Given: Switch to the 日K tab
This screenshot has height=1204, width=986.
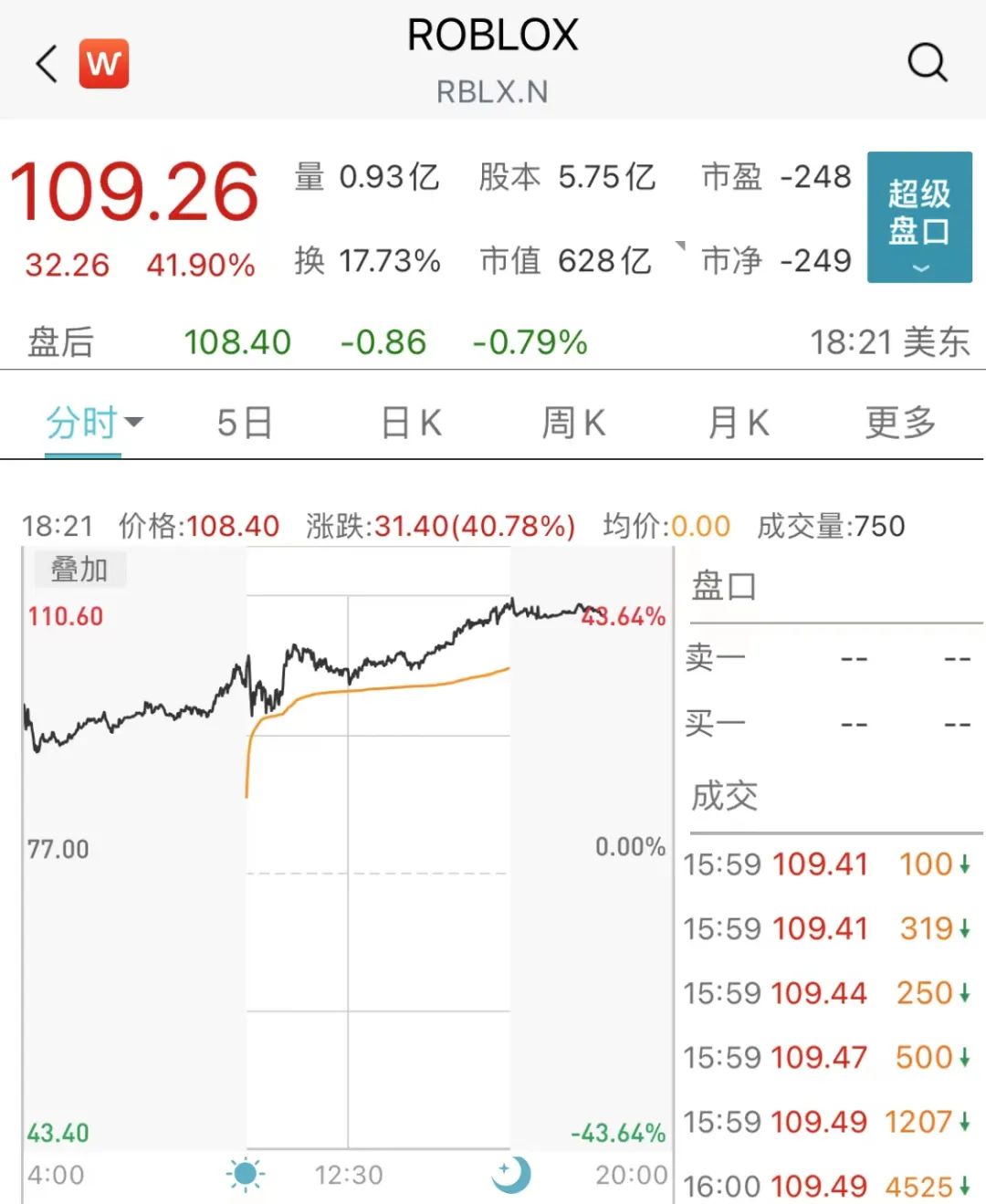Looking at the screenshot, I should (x=411, y=423).
